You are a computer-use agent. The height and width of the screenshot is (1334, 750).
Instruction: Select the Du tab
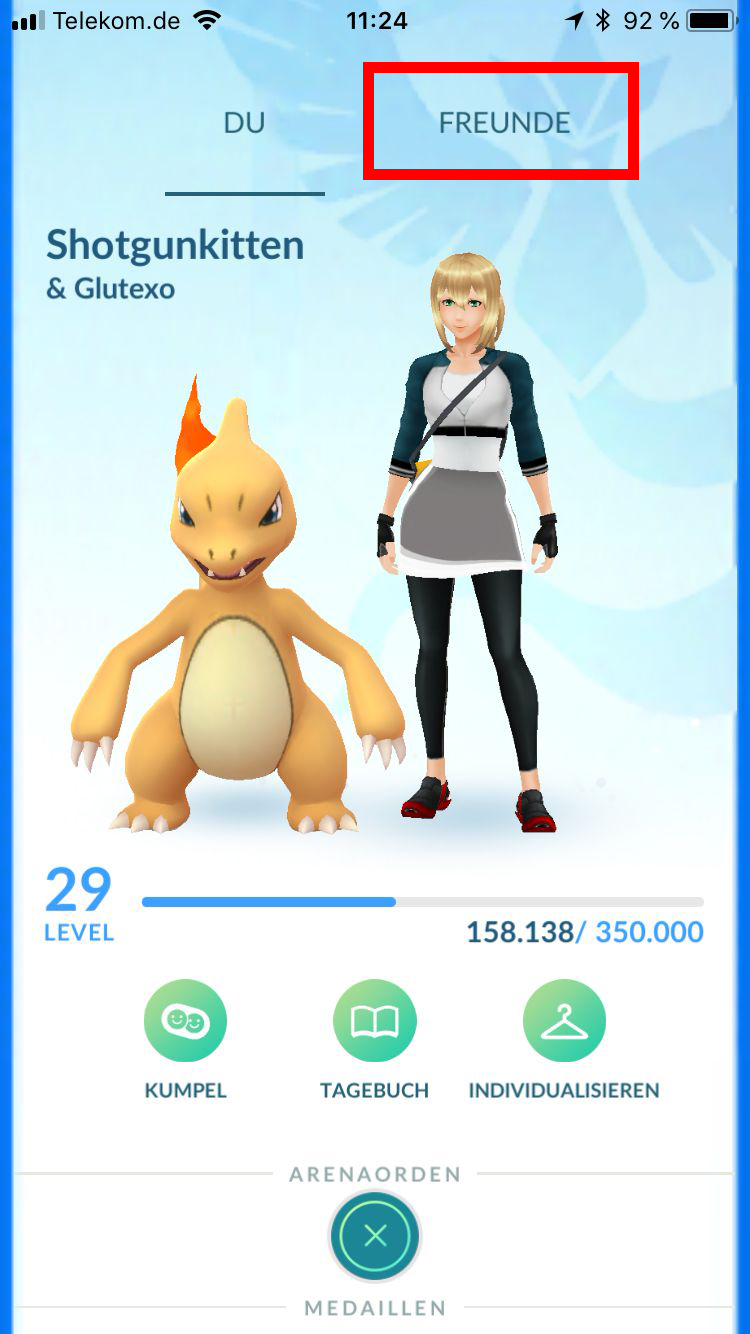pos(244,123)
